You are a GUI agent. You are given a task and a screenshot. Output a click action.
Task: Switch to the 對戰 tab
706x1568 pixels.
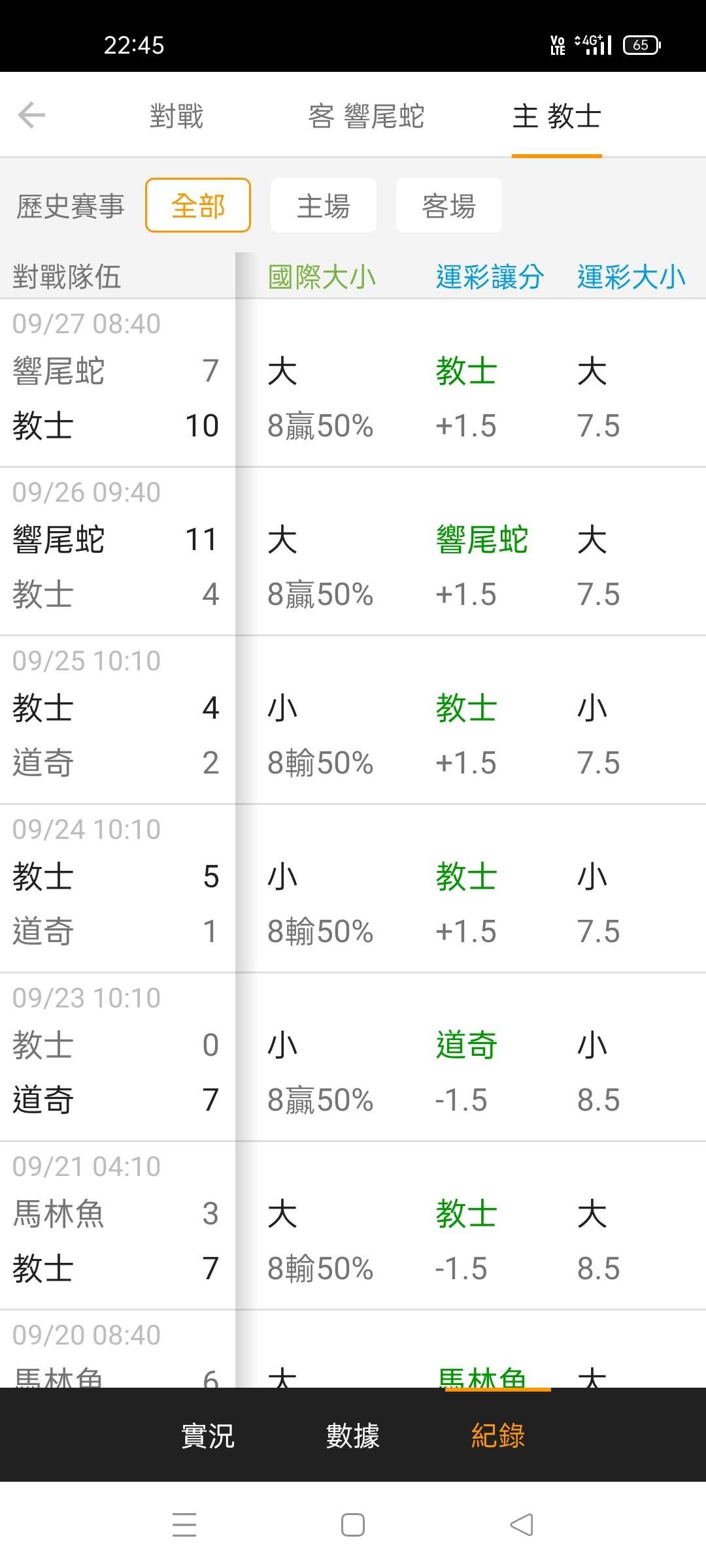(x=176, y=116)
